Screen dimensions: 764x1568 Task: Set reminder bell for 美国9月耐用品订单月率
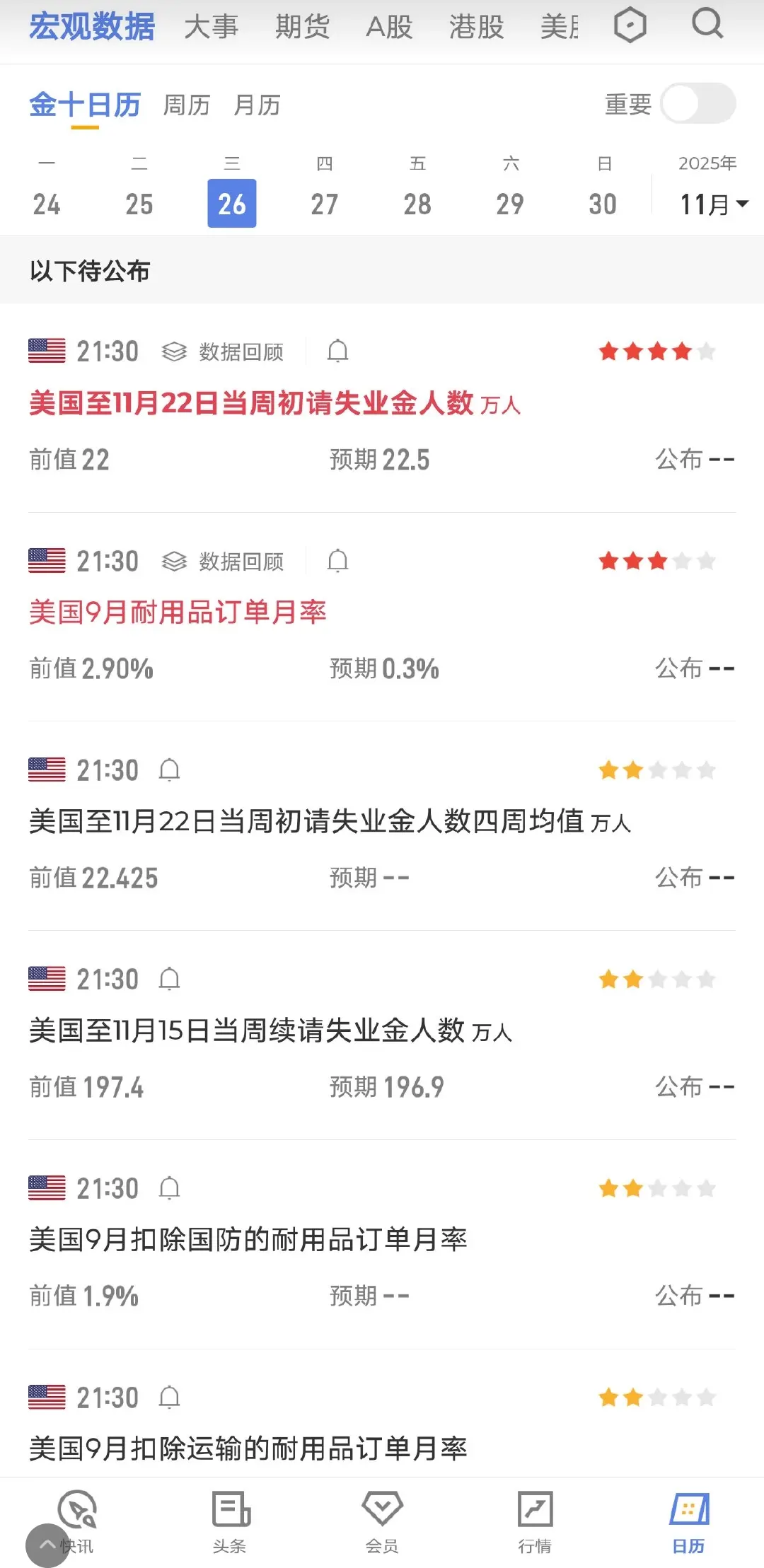pos(337,561)
